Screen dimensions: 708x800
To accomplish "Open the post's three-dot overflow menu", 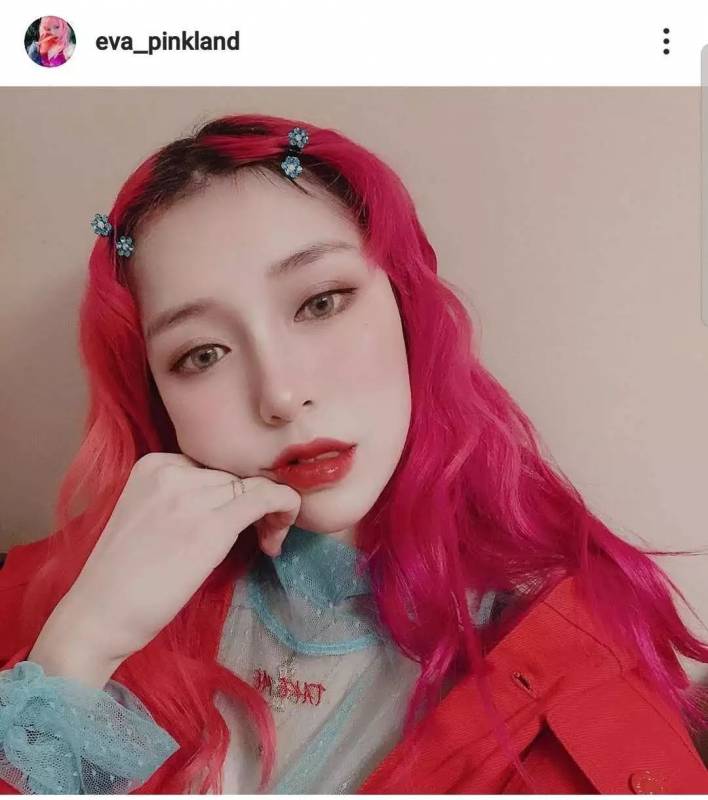I will coord(666,41).
